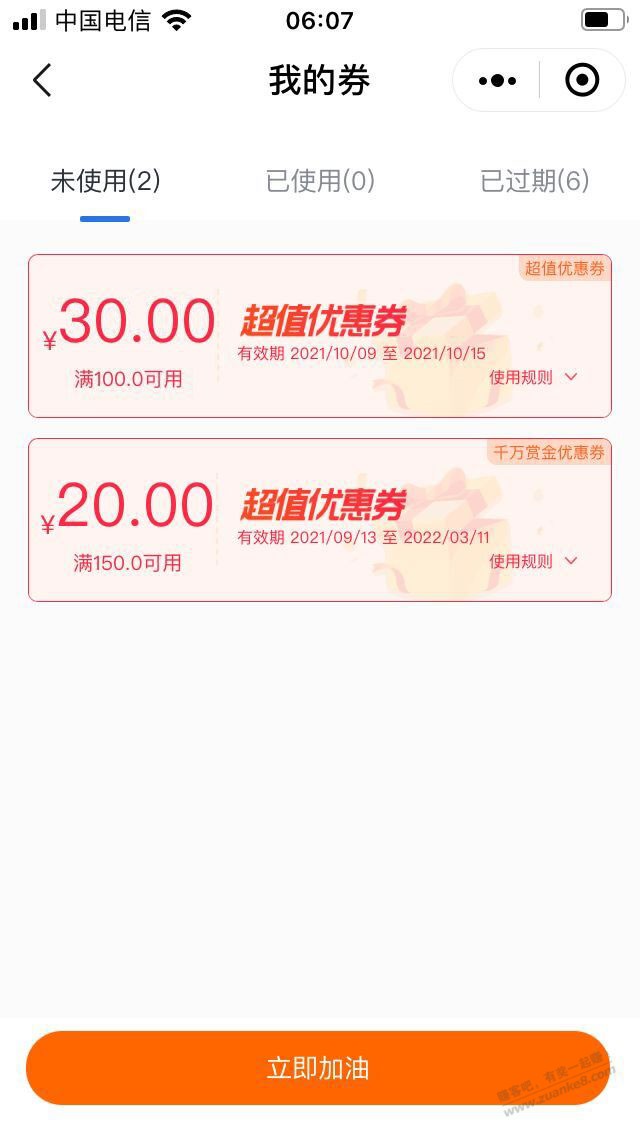The image size is (640, 1136).
Task: Go back using the top-left arrow
Action: pyautogui.click(x=42, y=80)
